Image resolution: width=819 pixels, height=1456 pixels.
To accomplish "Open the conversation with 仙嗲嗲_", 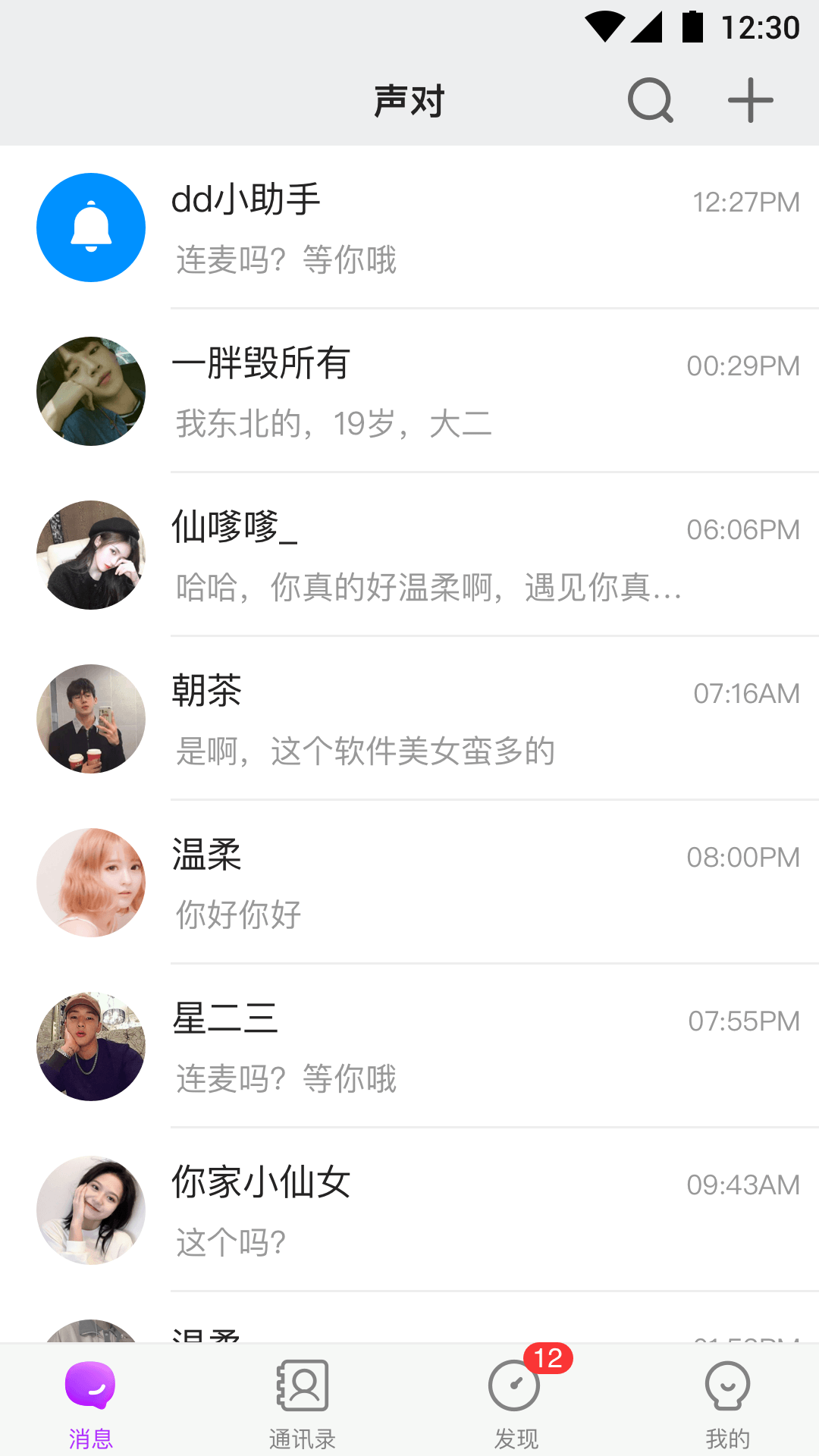I will [409, 554].
